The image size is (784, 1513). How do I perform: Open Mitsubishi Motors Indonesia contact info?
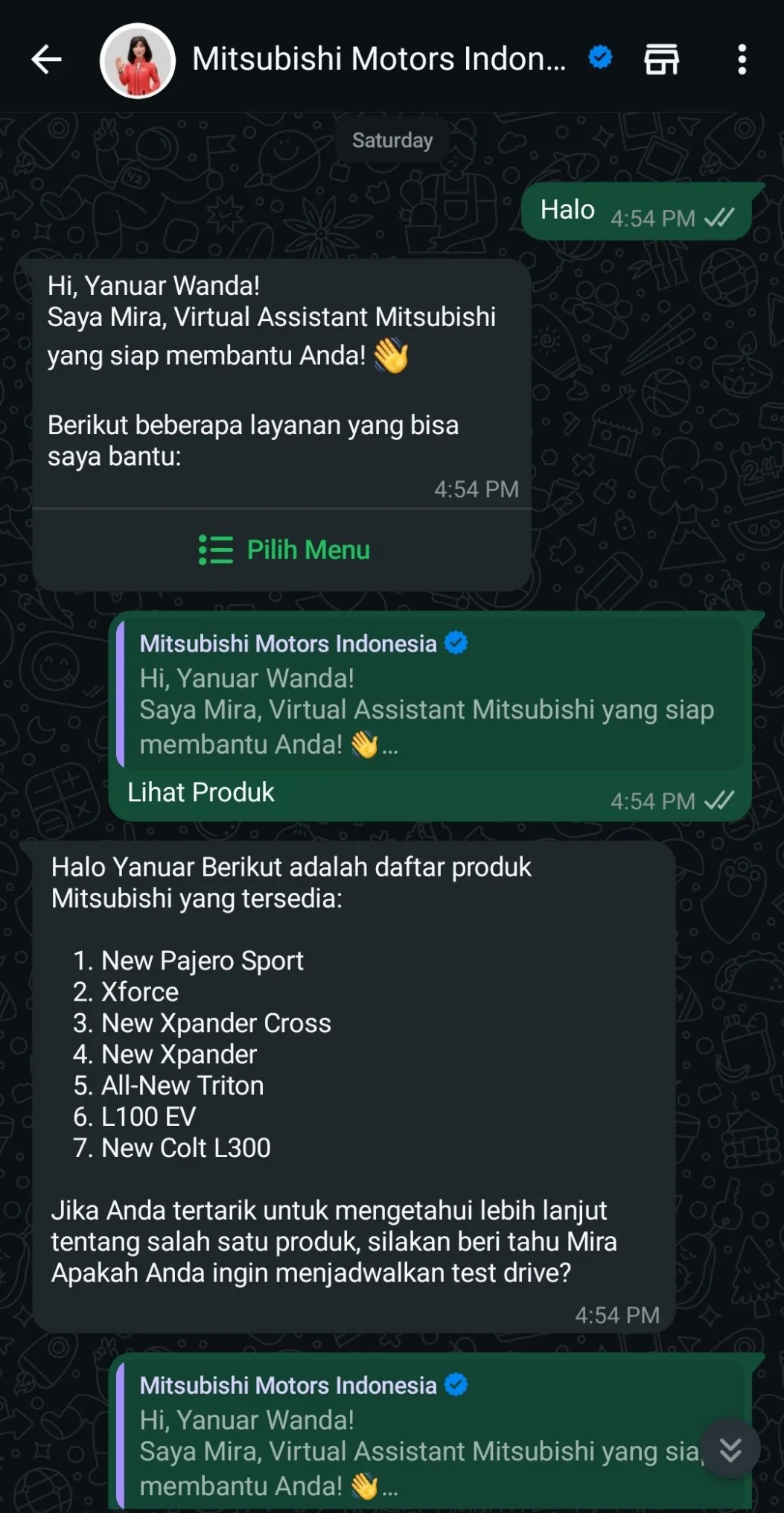click(378, 60)
